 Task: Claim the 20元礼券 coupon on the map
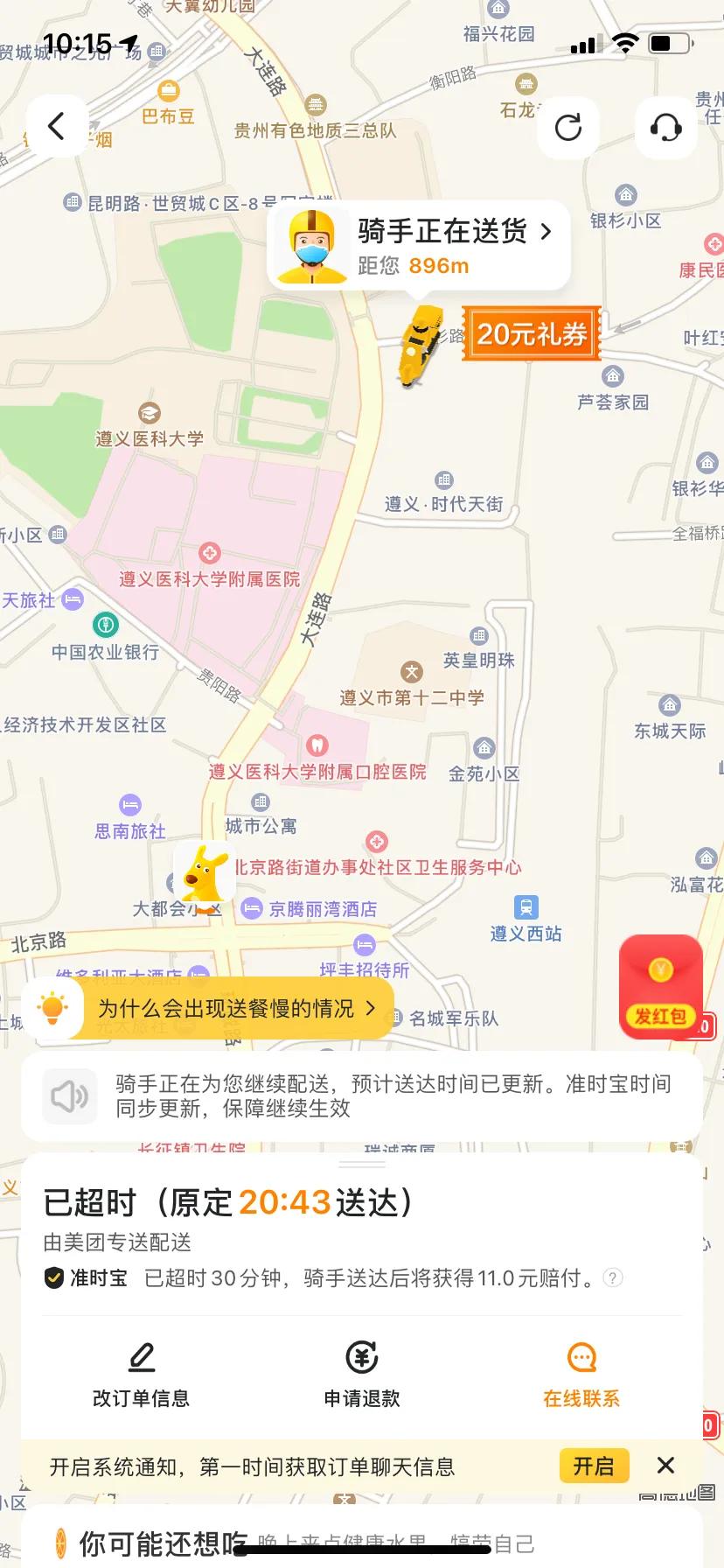tap(532, 333)
